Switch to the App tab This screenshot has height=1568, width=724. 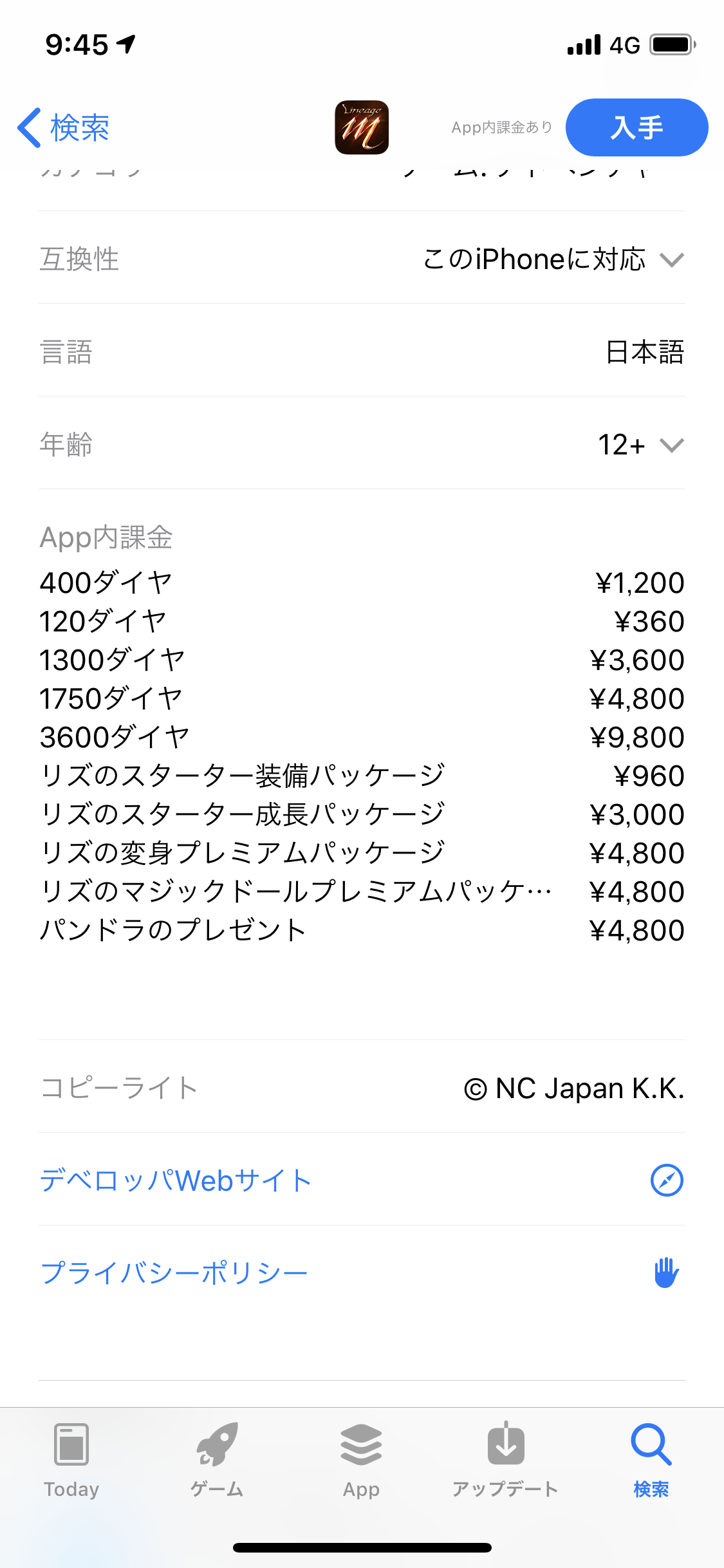pos(361,1460)
